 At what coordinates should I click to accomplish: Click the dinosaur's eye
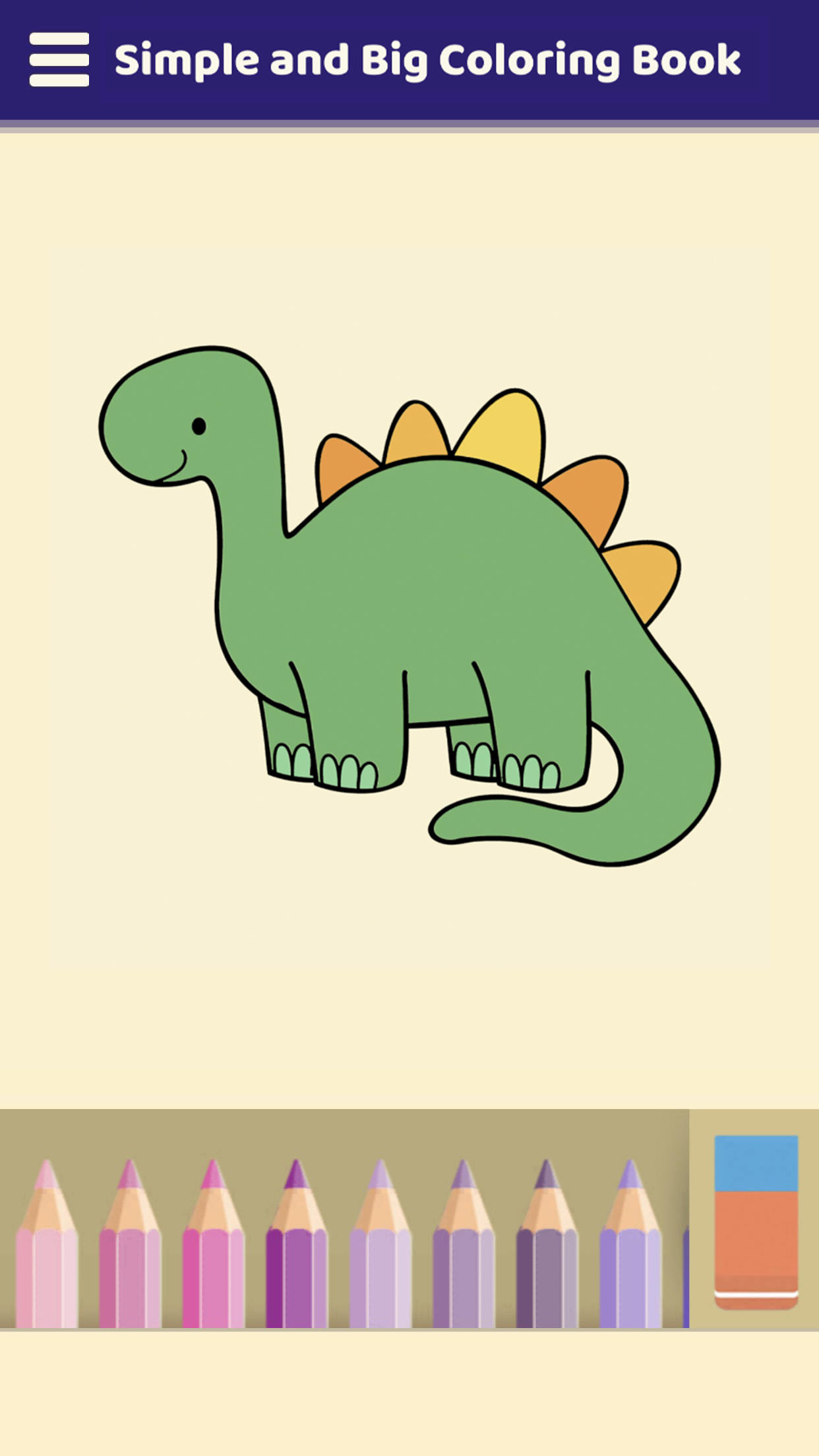coord(198,425)
